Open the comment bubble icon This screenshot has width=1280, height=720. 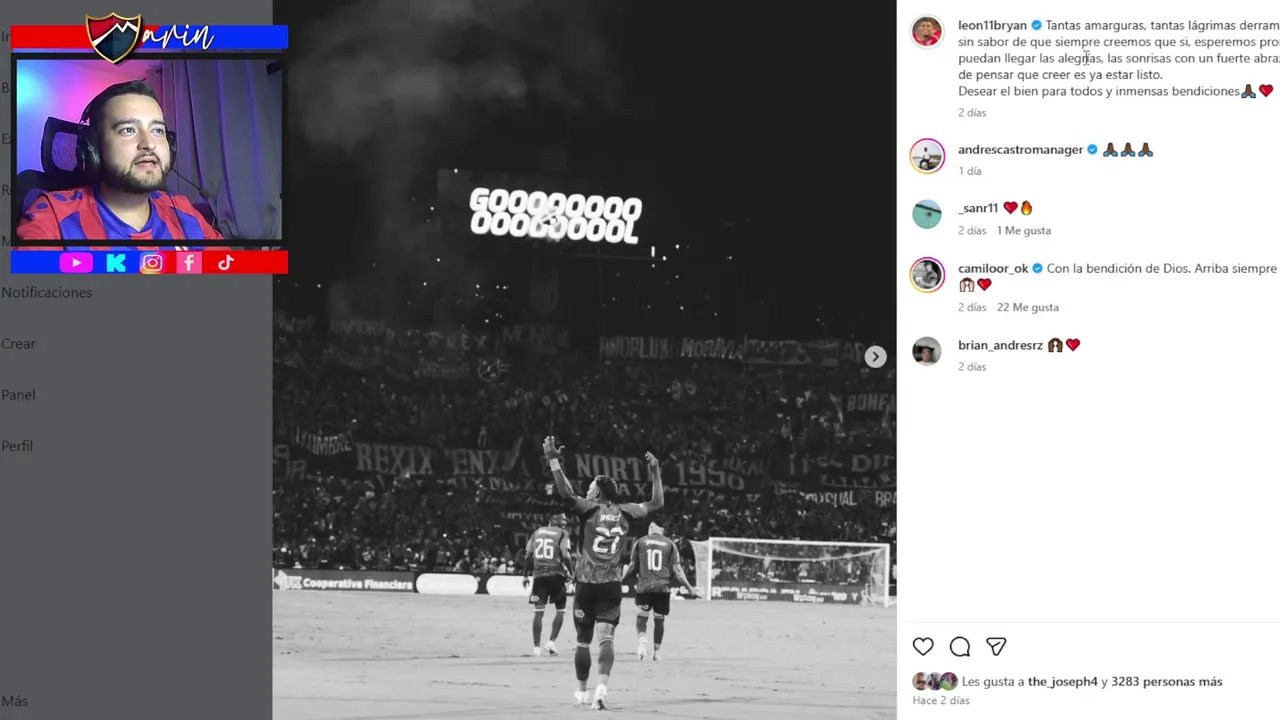pyautogui.click(x=960, y=647)
